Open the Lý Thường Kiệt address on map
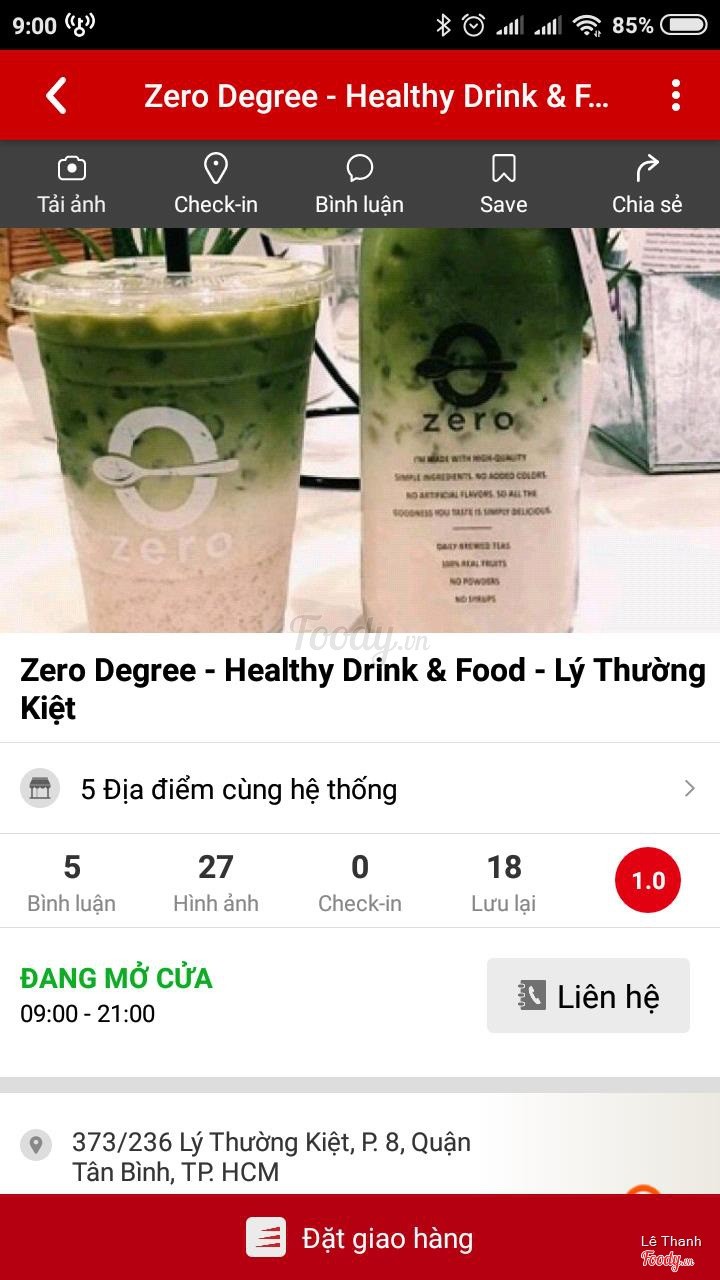 coord(270,1156)
